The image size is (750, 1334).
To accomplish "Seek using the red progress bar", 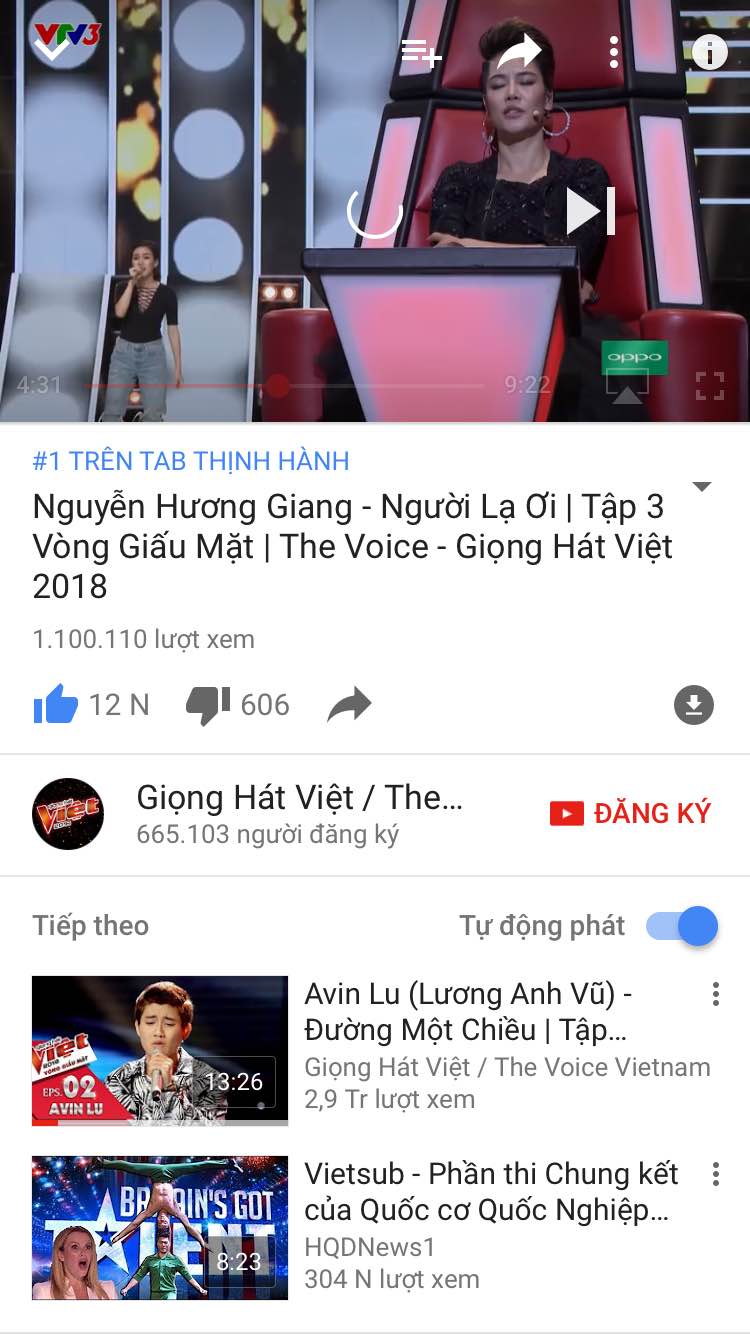I will [278, 385].
